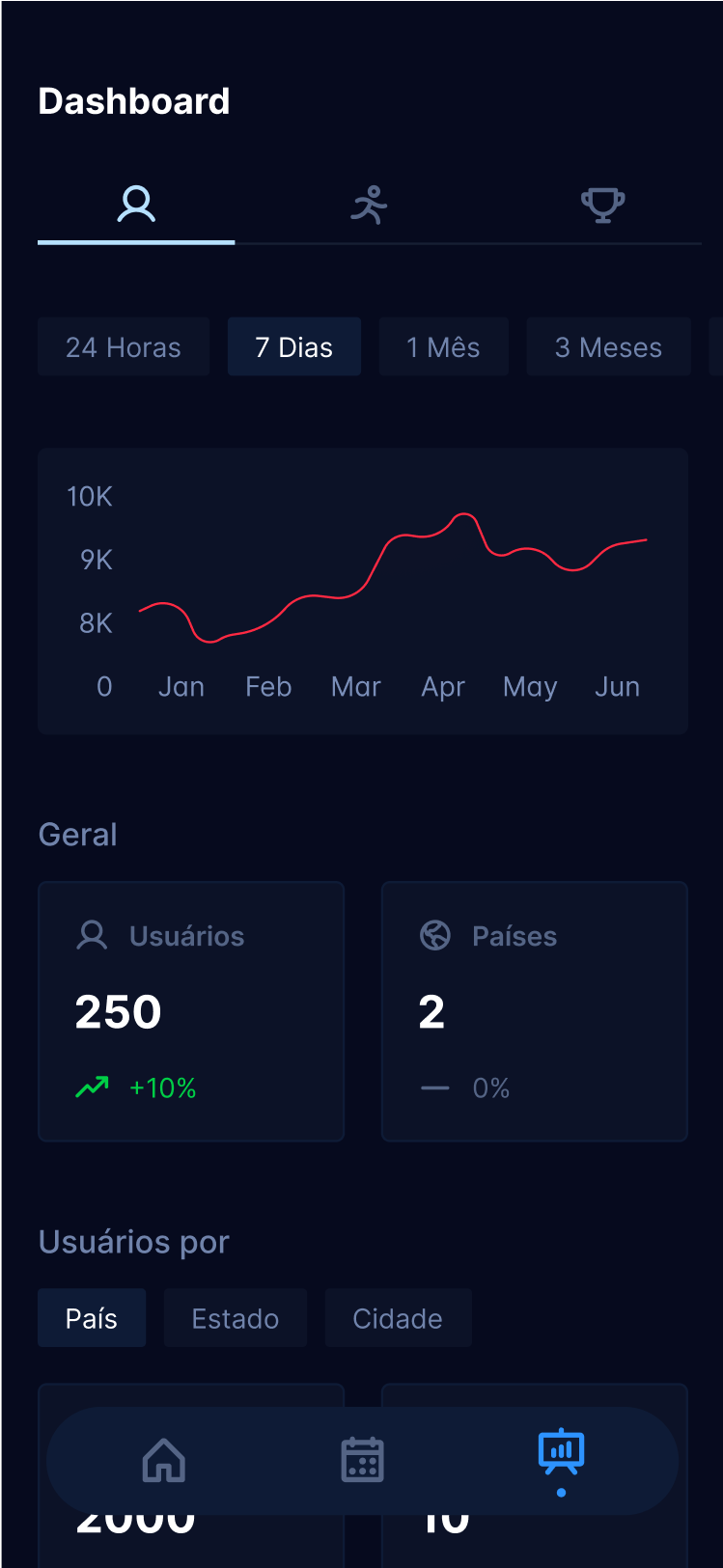
Task: Group users by País
Action: [92, 1318]
